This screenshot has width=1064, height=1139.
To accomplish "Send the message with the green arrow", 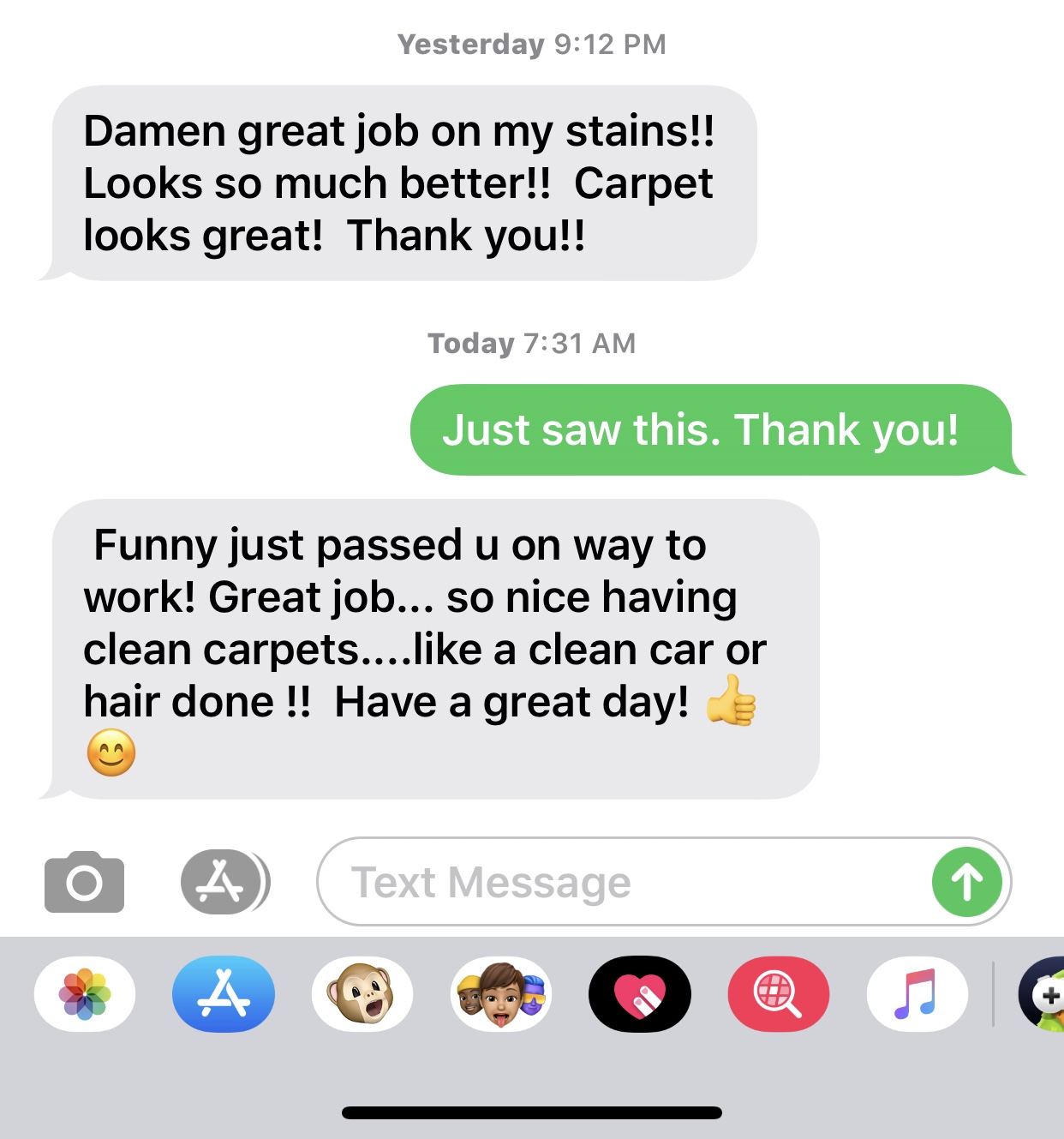I will click(x=967, y=882).
